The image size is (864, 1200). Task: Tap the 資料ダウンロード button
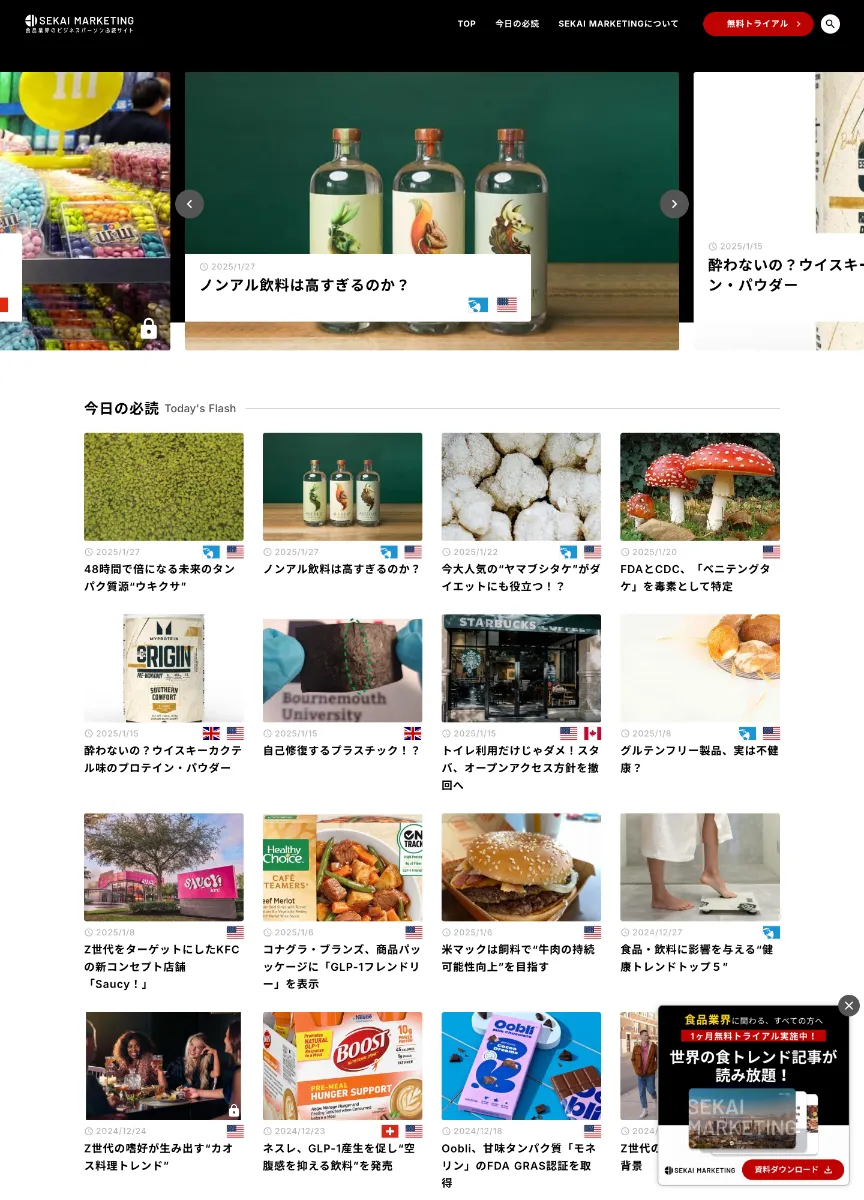click(794, 1169)
